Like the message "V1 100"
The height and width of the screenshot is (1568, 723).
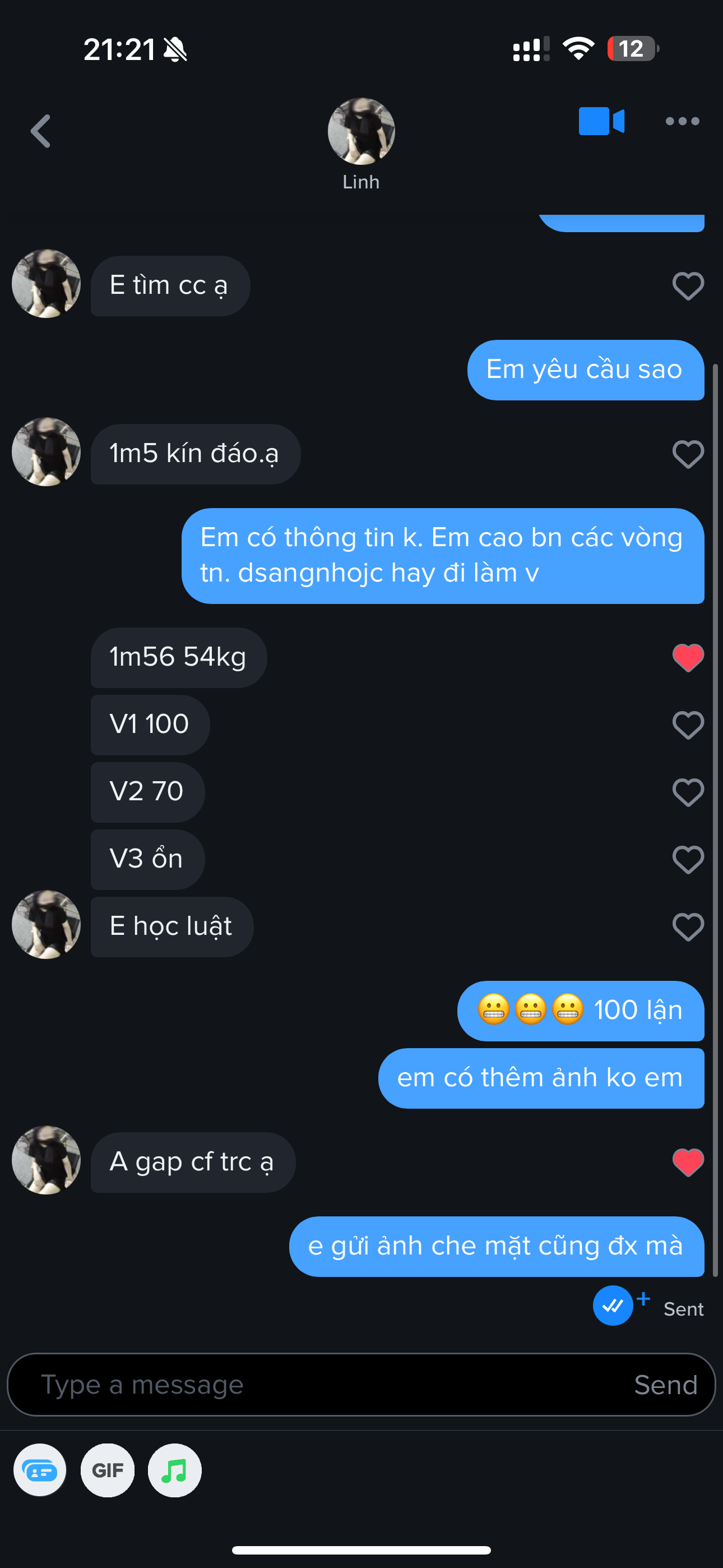(x=688, y=725)
